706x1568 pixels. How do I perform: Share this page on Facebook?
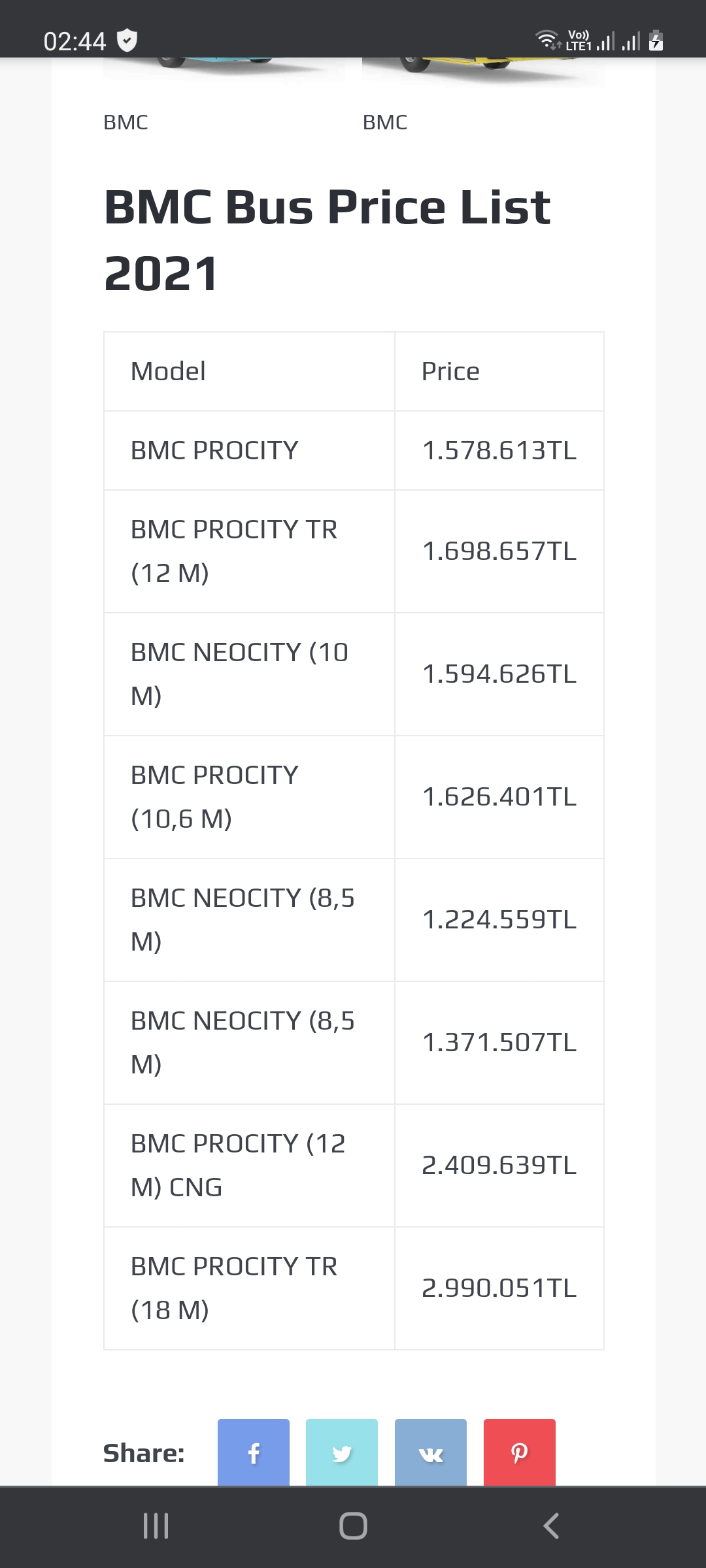pyautogui.click(x=253, y=1452)
